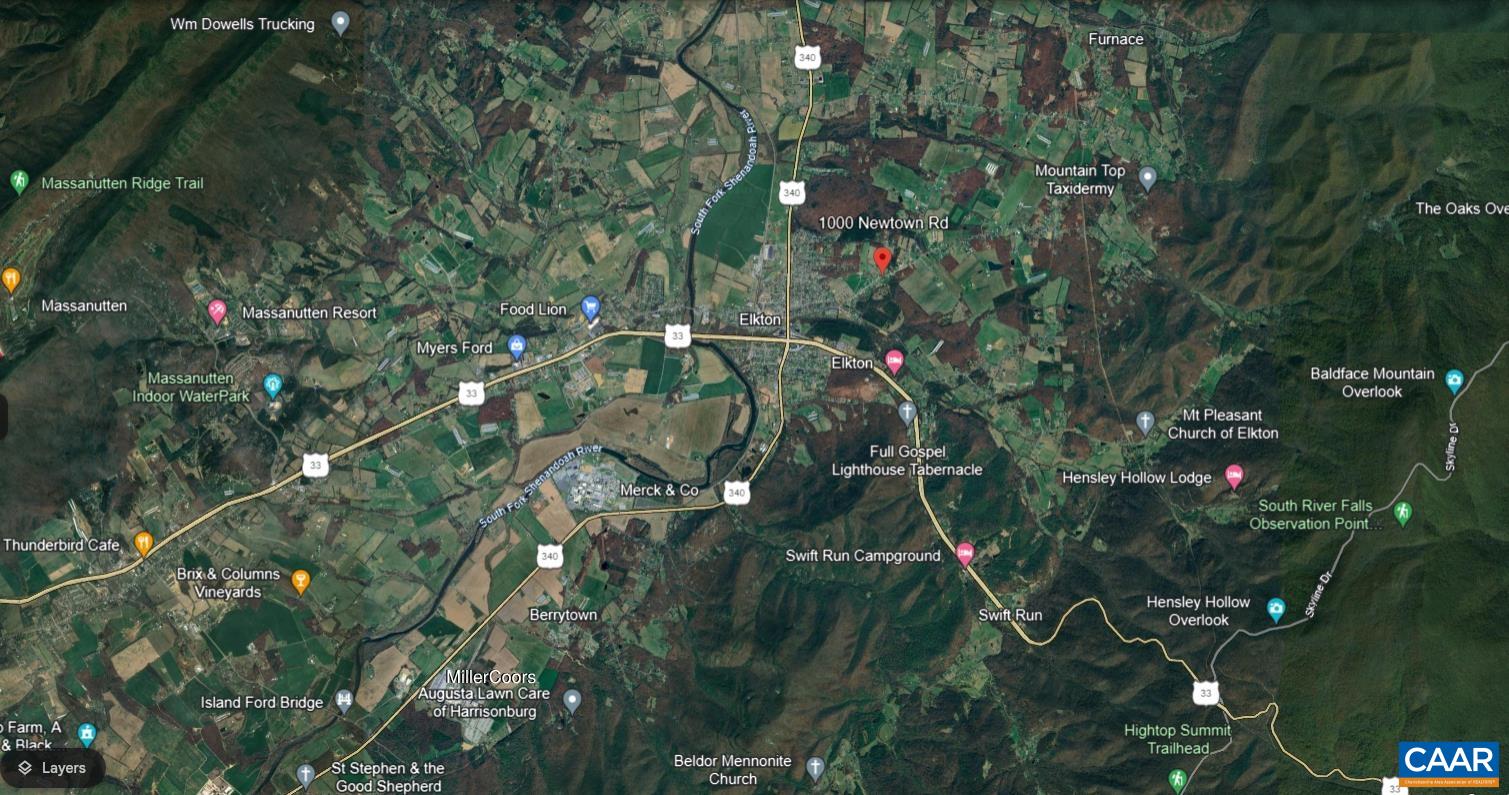Tap the Myers Ford marker
Screen dimensions: 1509x795
coord(516,347)
